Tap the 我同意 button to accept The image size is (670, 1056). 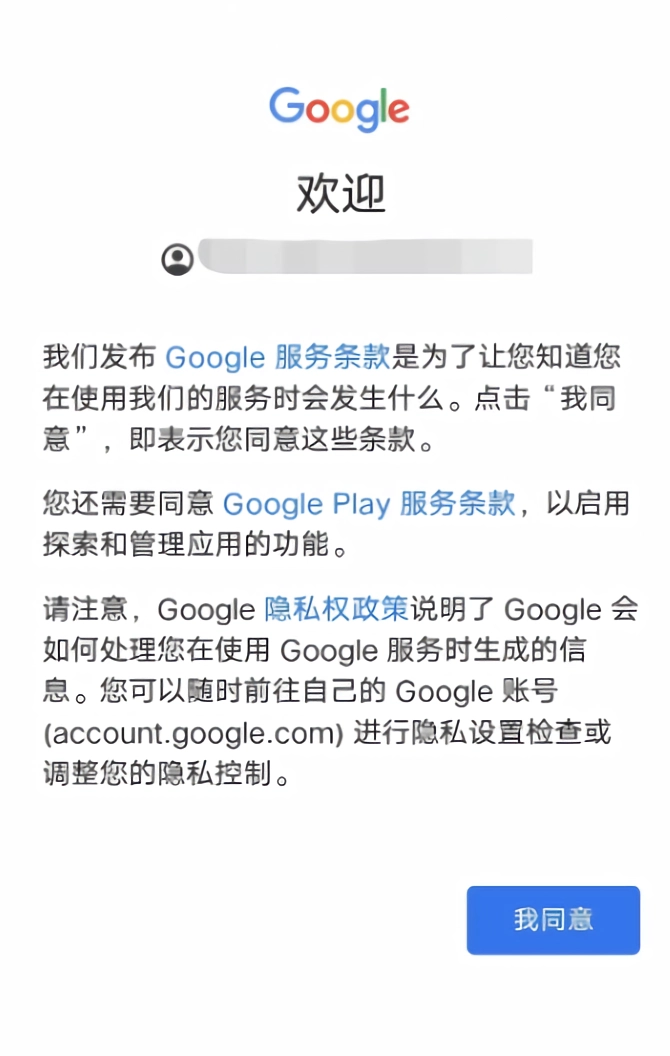coord(553,920)
